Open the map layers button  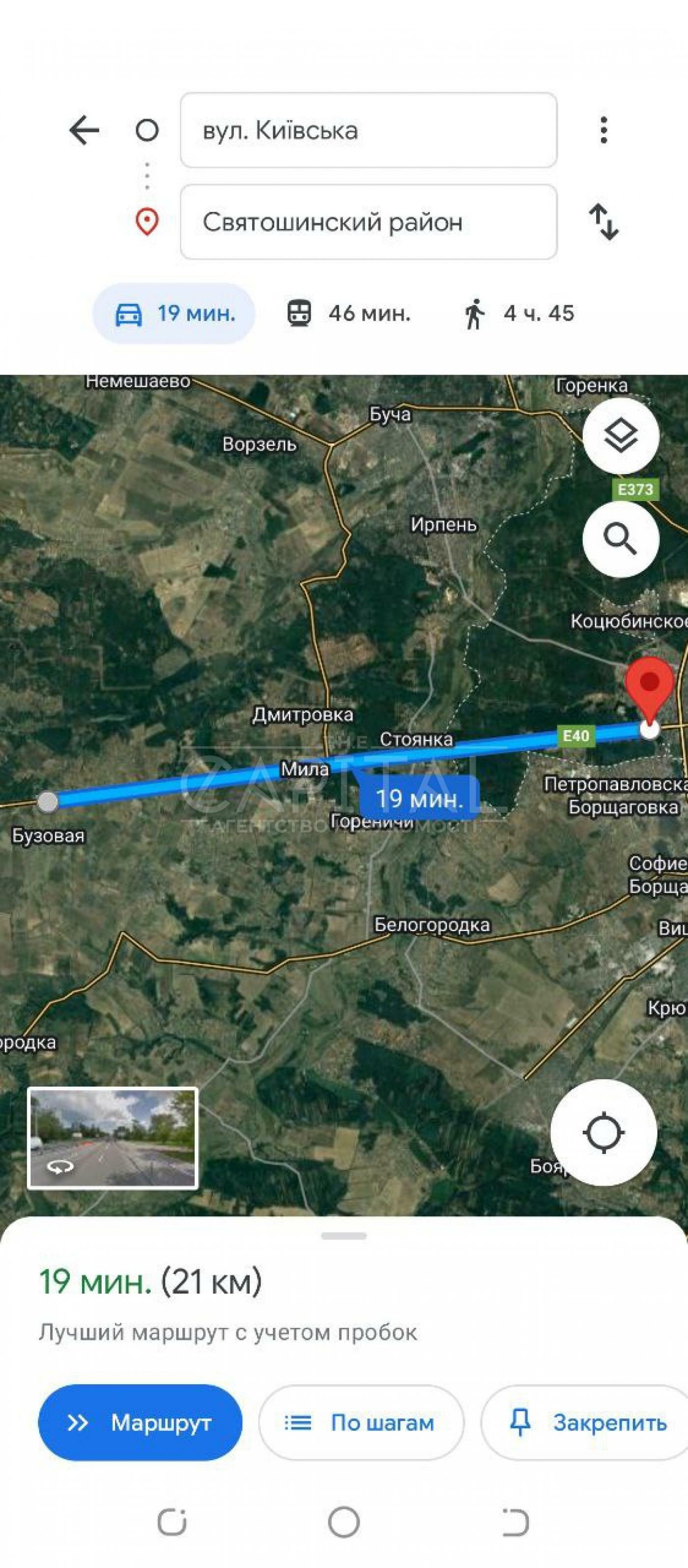point(621,436)
